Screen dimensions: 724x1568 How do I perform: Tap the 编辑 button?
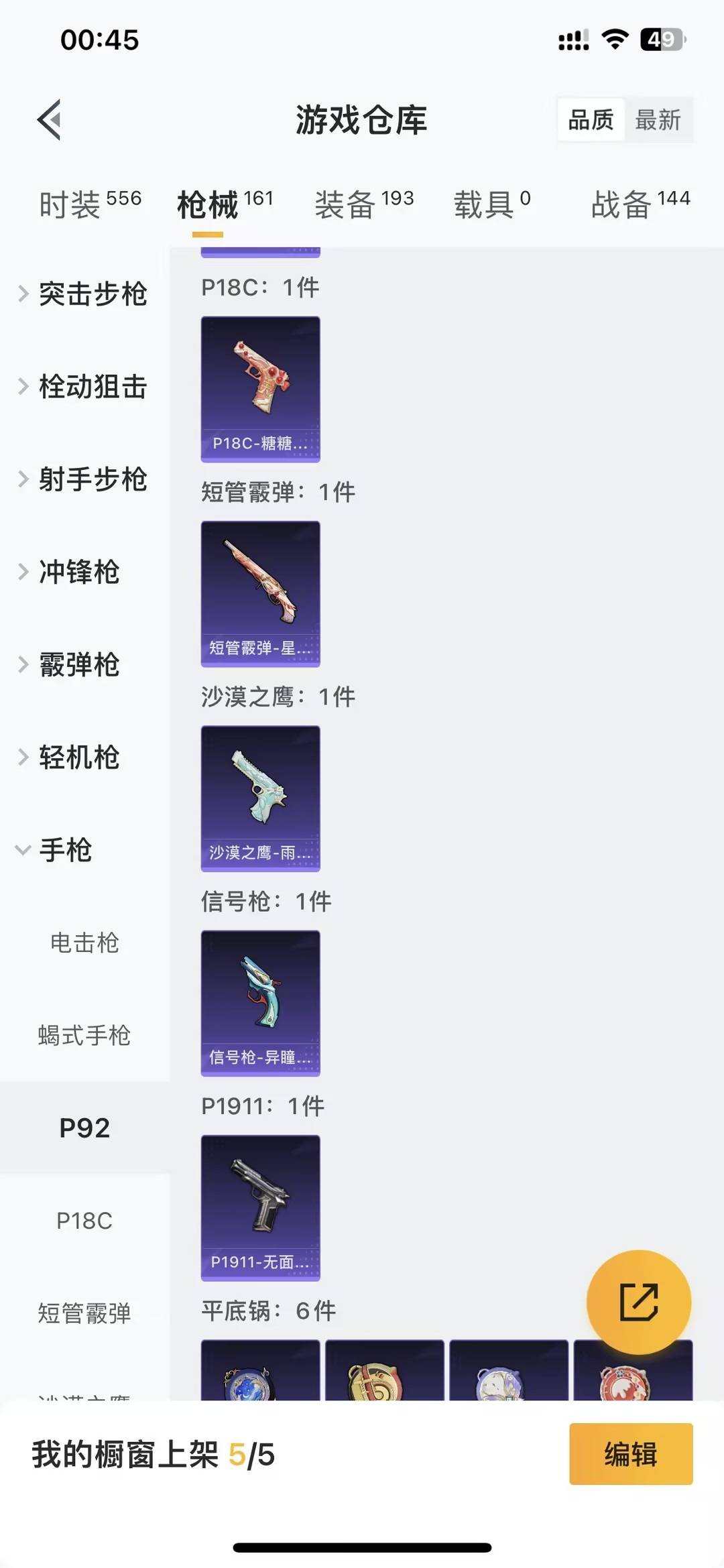[x=629, y=1456]
